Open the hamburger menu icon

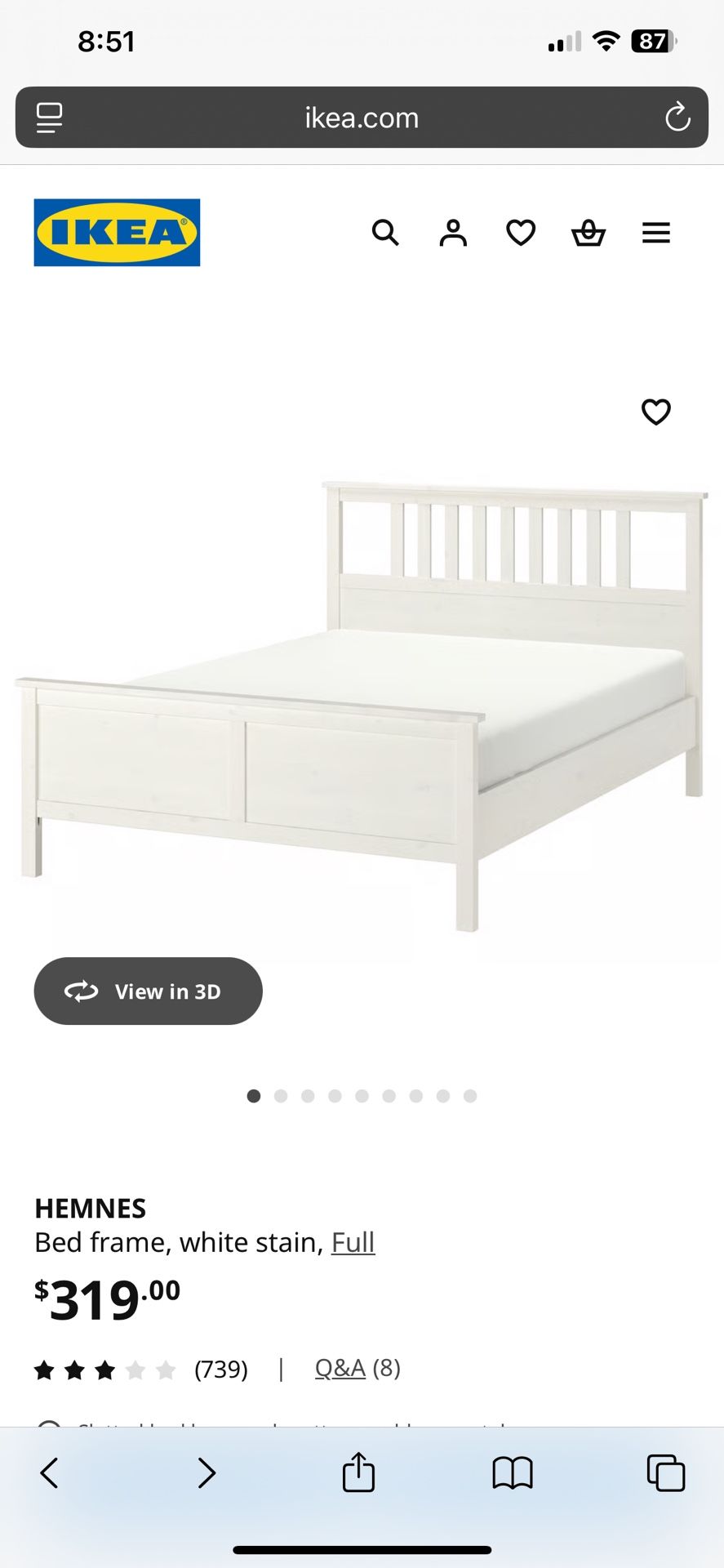click(x=655, y=233)
